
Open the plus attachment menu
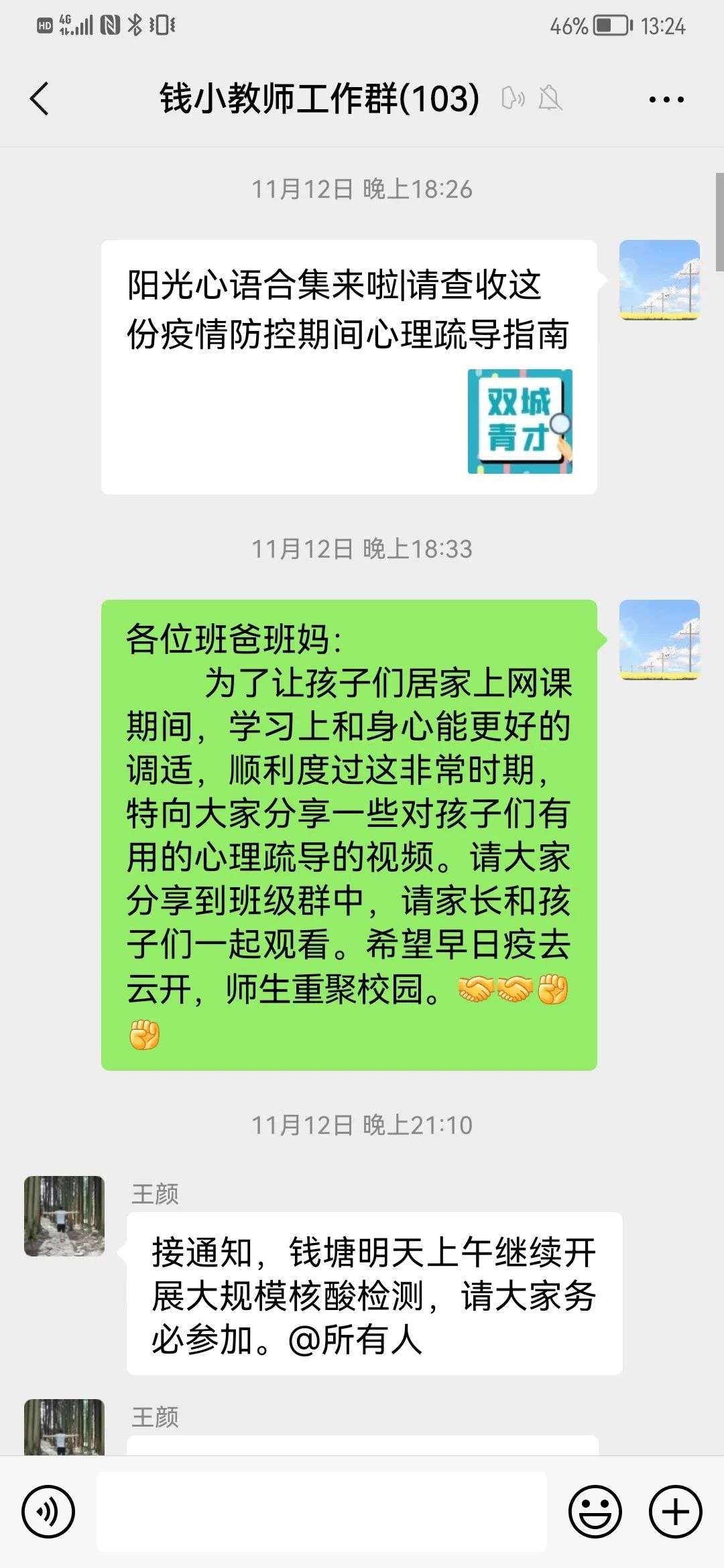point(675,1512)
